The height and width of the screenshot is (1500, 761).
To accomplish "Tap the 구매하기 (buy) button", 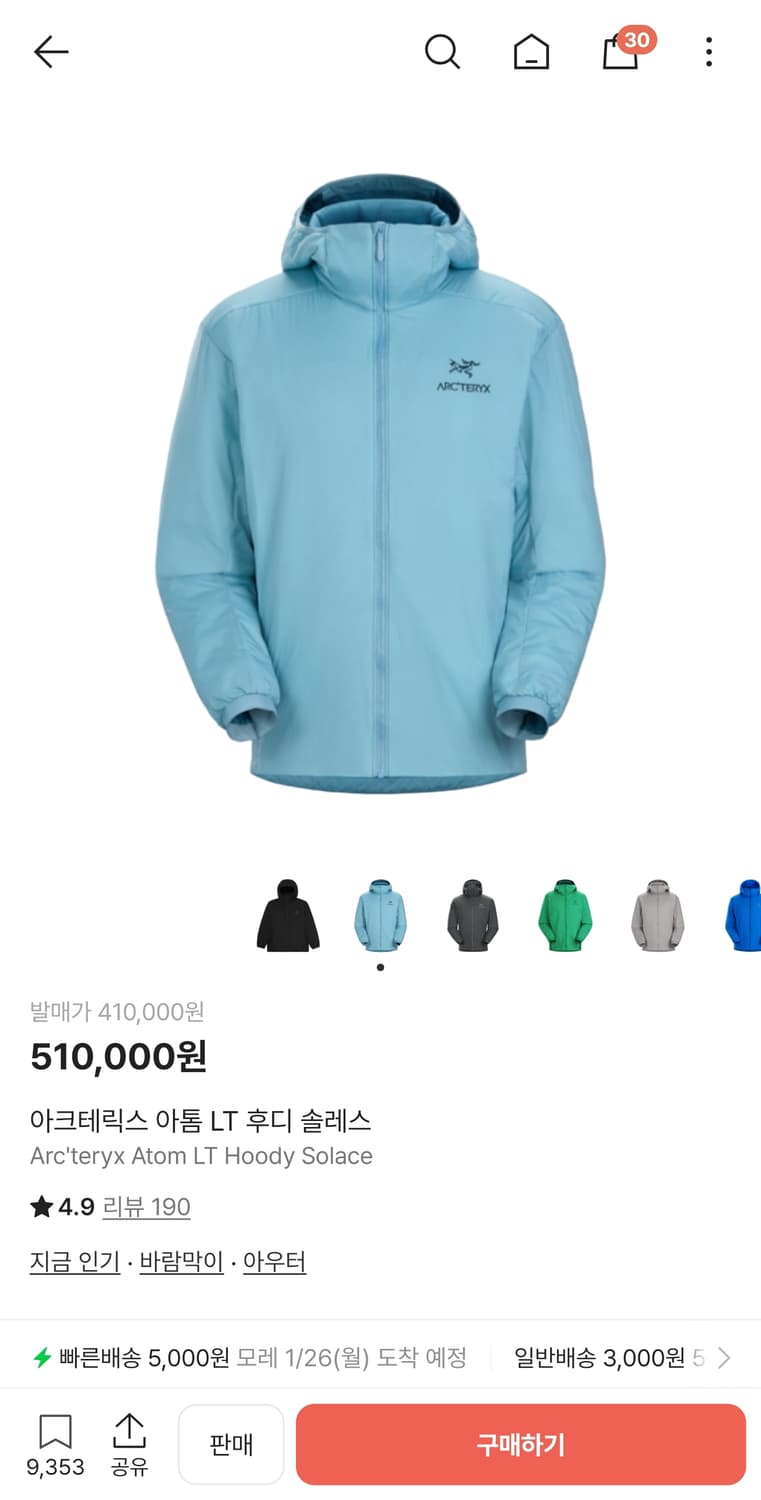I will (521, 1444).
